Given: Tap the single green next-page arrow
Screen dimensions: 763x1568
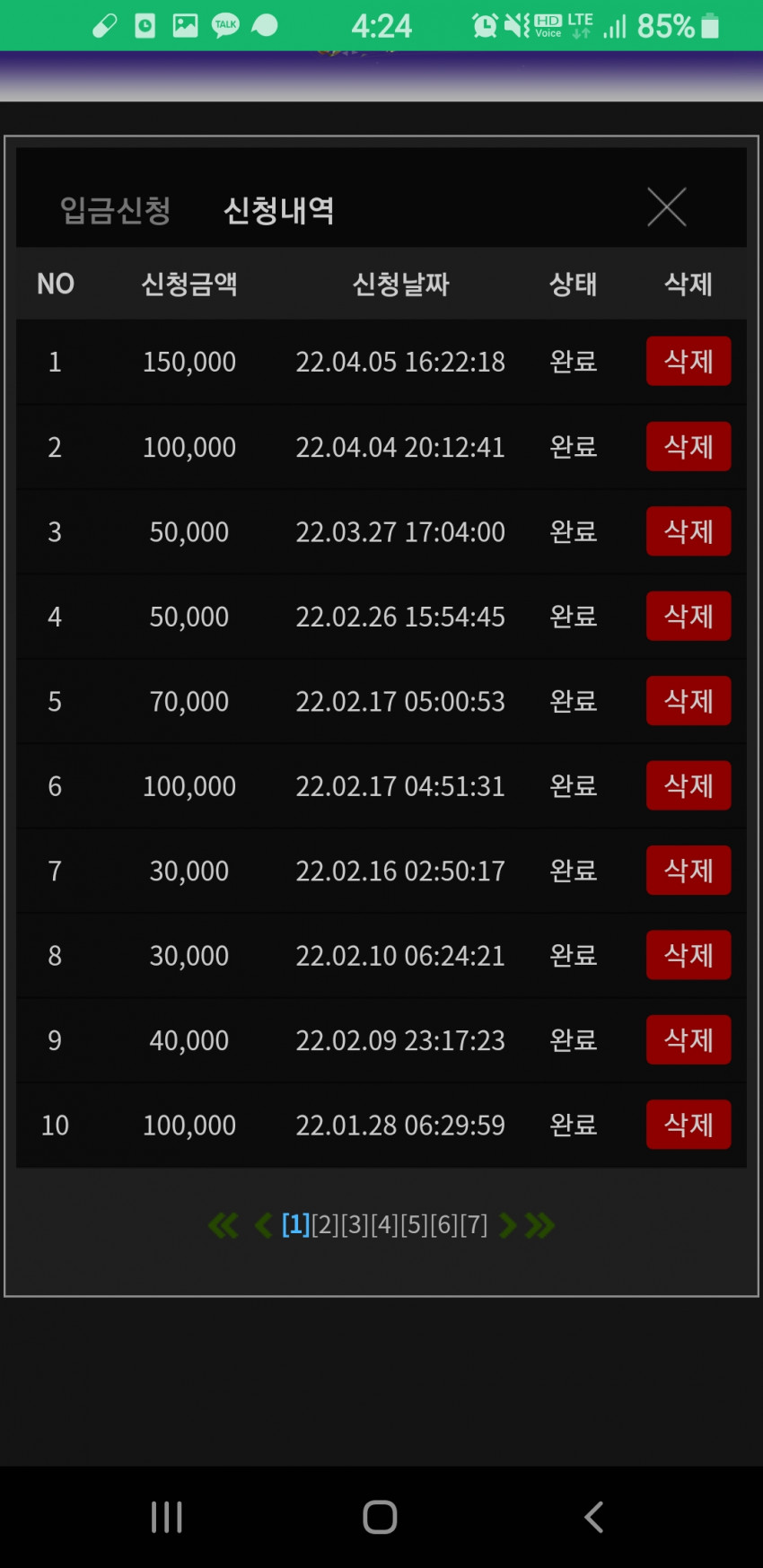Looking at the screenshot, I should (x=507, y=1225).
